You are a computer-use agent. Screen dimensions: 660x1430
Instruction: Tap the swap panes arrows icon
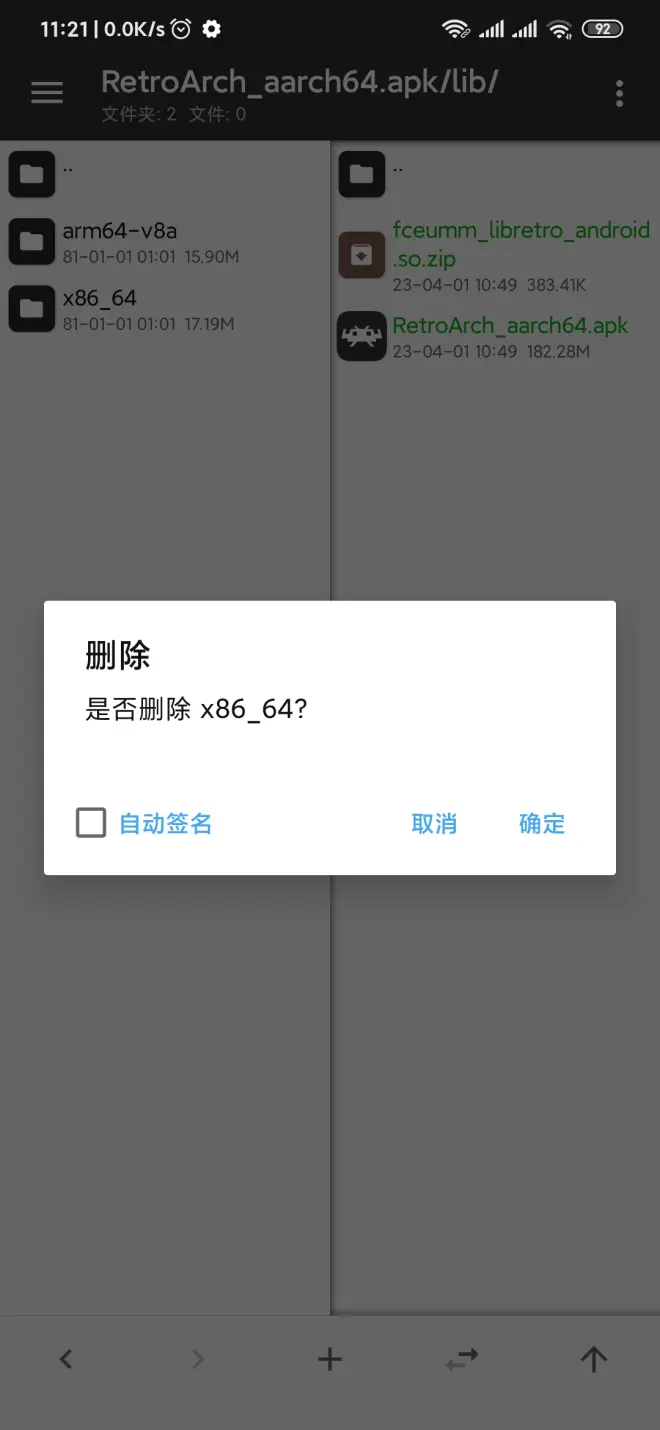[461, 1360]
